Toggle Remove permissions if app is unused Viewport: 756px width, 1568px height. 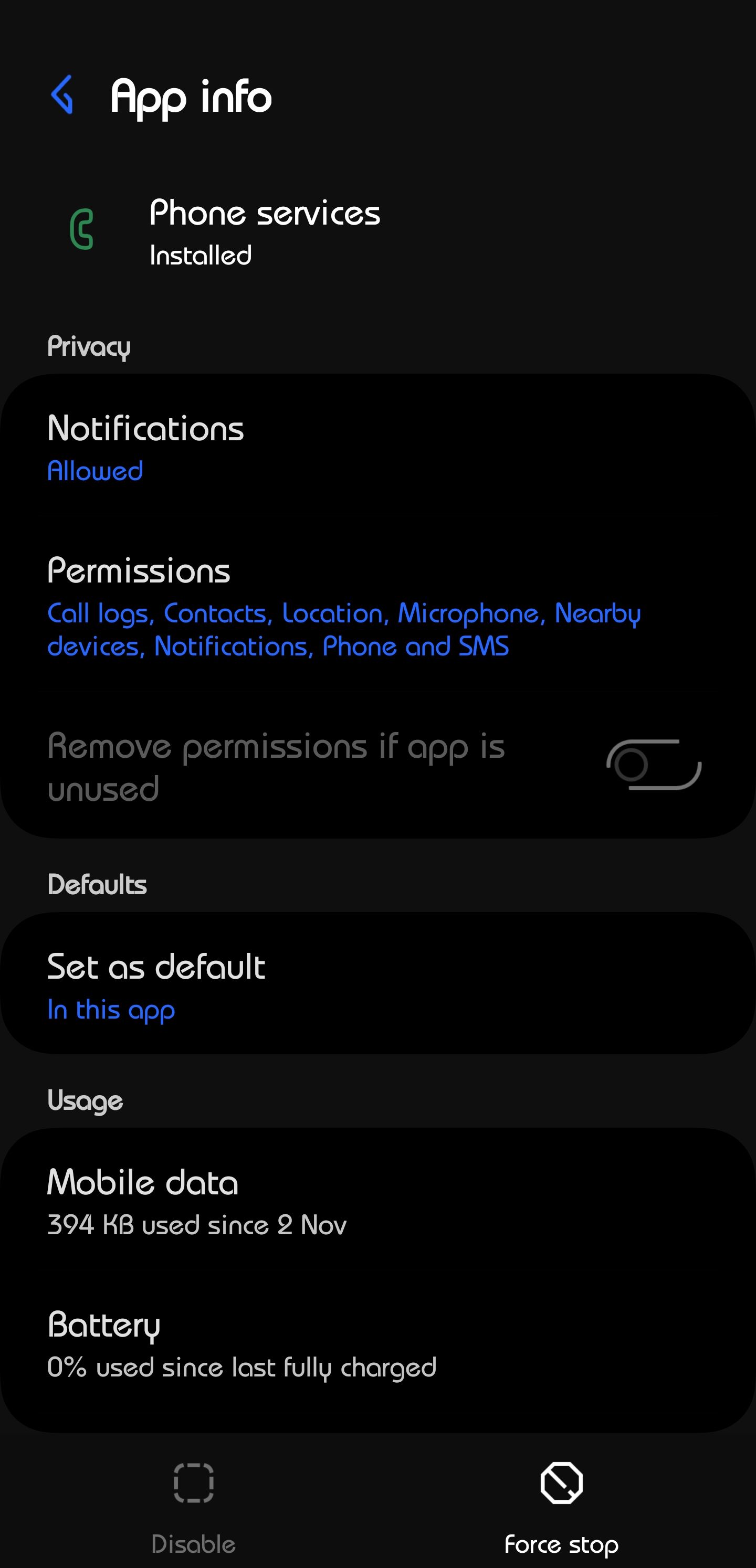tap(653, 765)
